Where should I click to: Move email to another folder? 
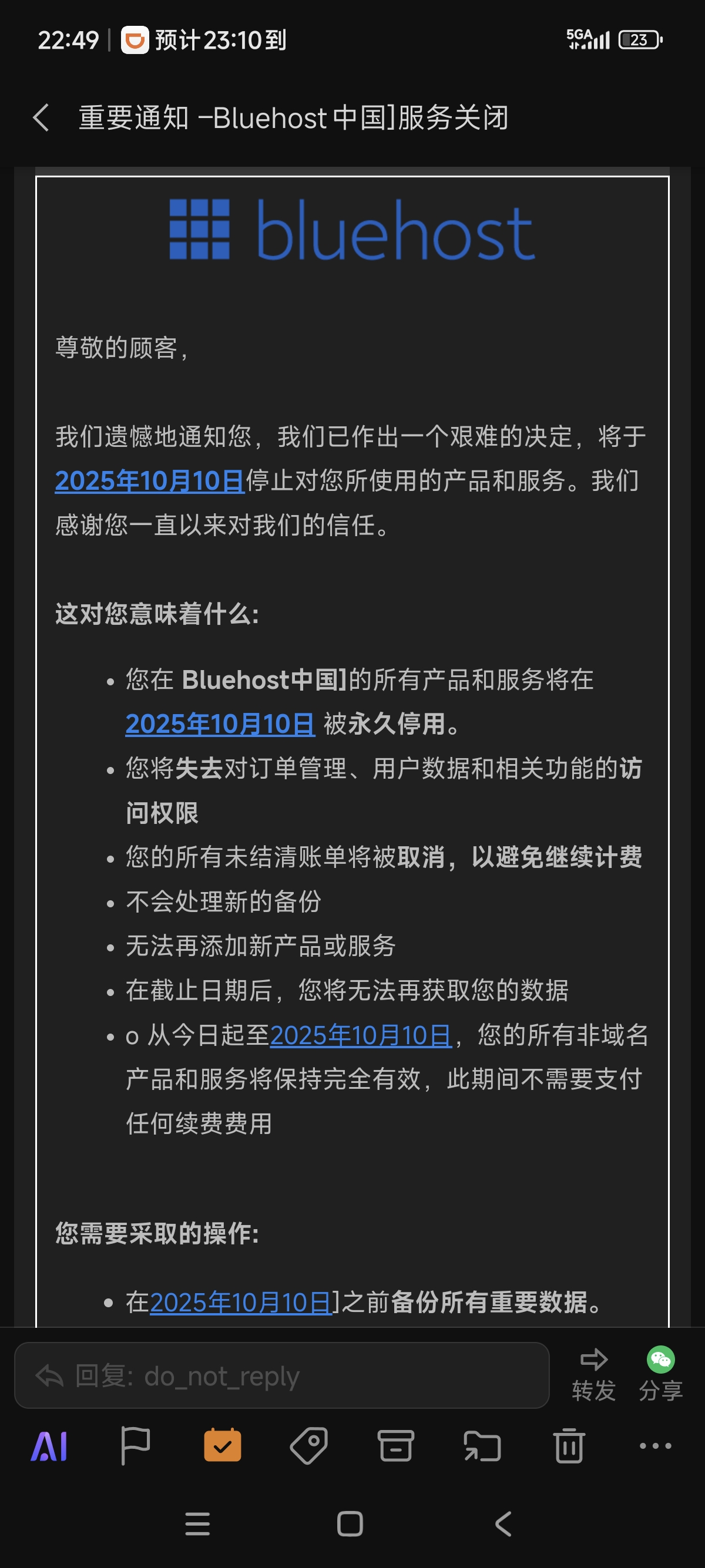coord(482,1446)
